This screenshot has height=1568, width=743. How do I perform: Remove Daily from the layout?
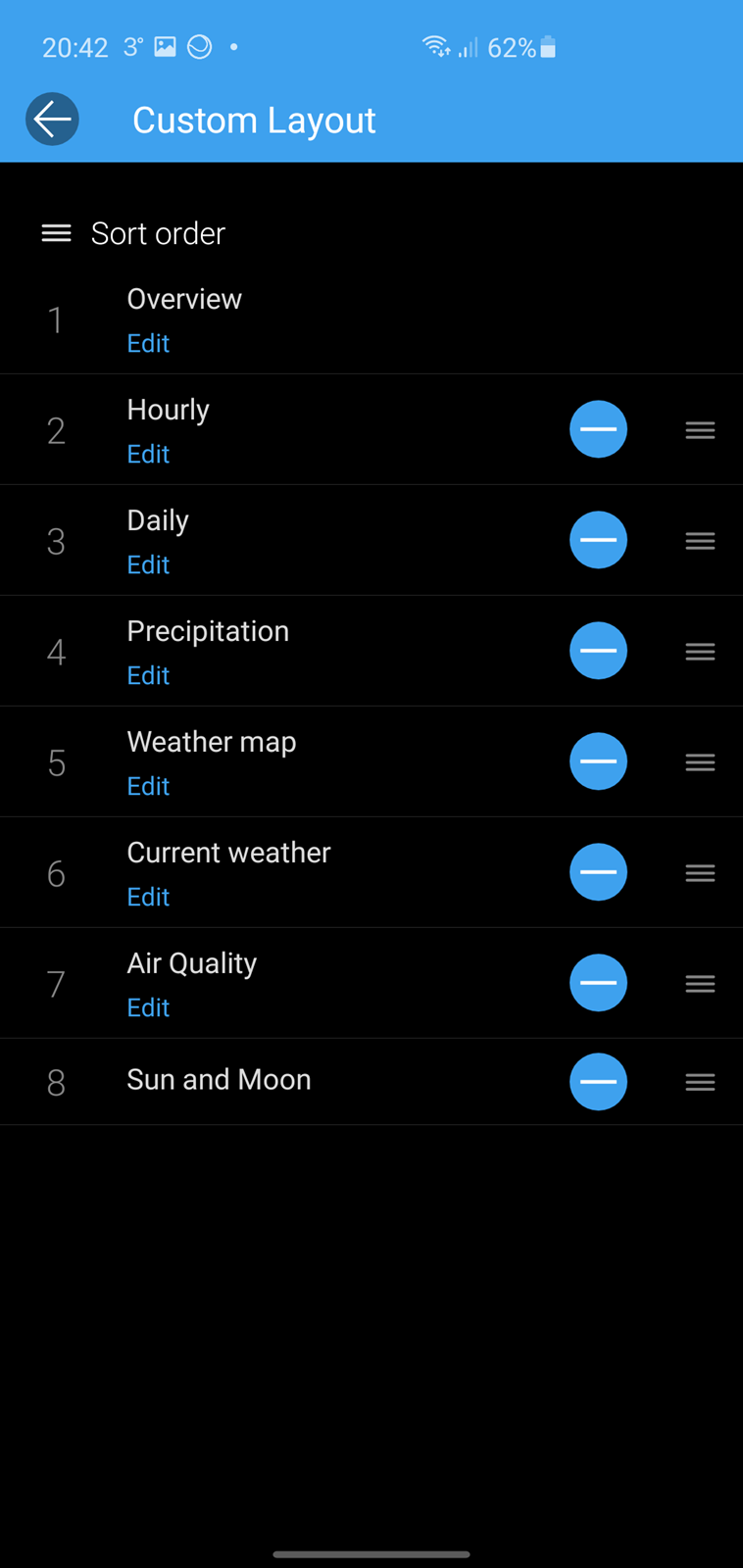(598, 540)
